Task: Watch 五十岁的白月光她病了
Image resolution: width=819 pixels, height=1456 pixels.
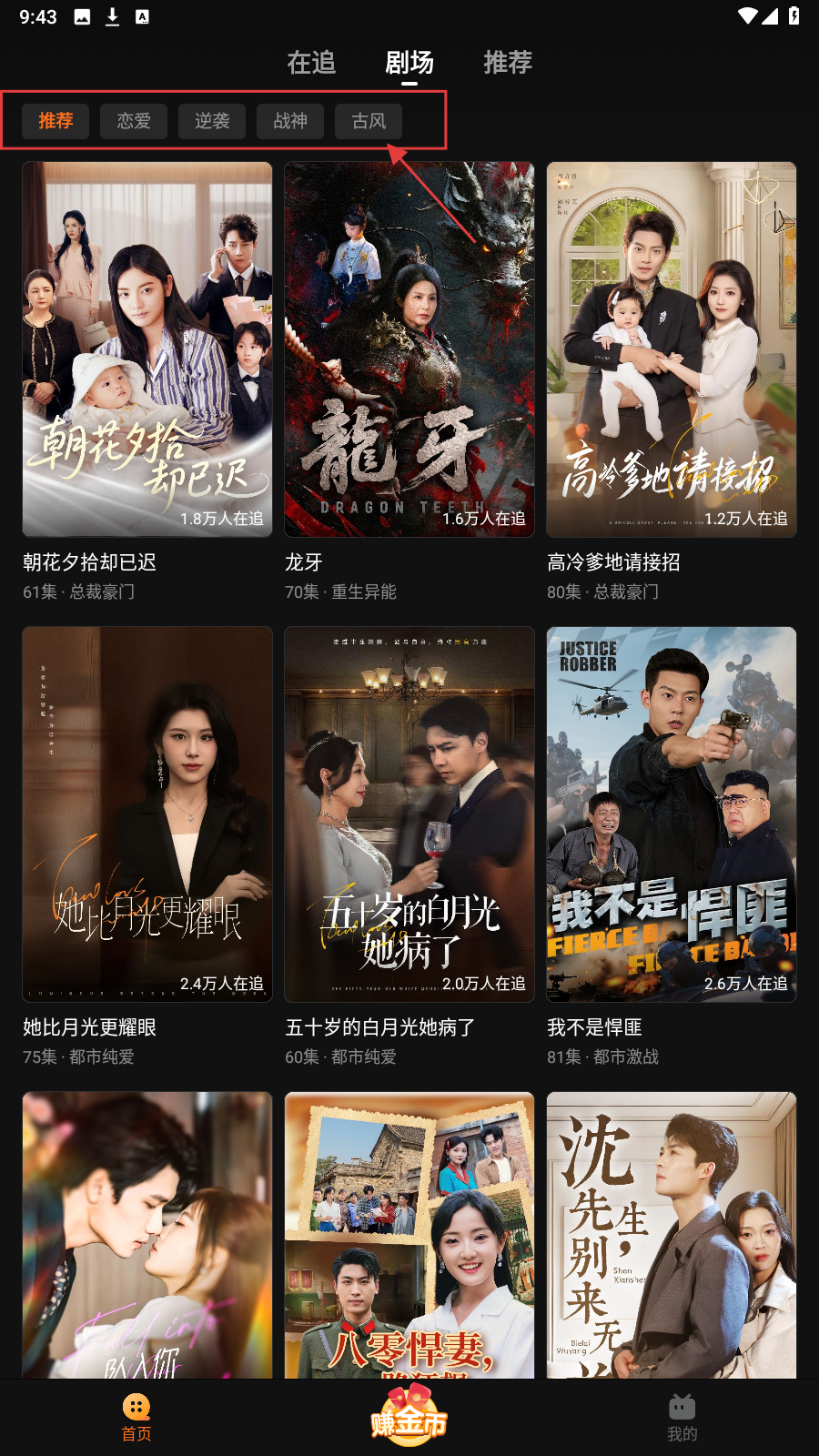Action: (x=409, y=814)
